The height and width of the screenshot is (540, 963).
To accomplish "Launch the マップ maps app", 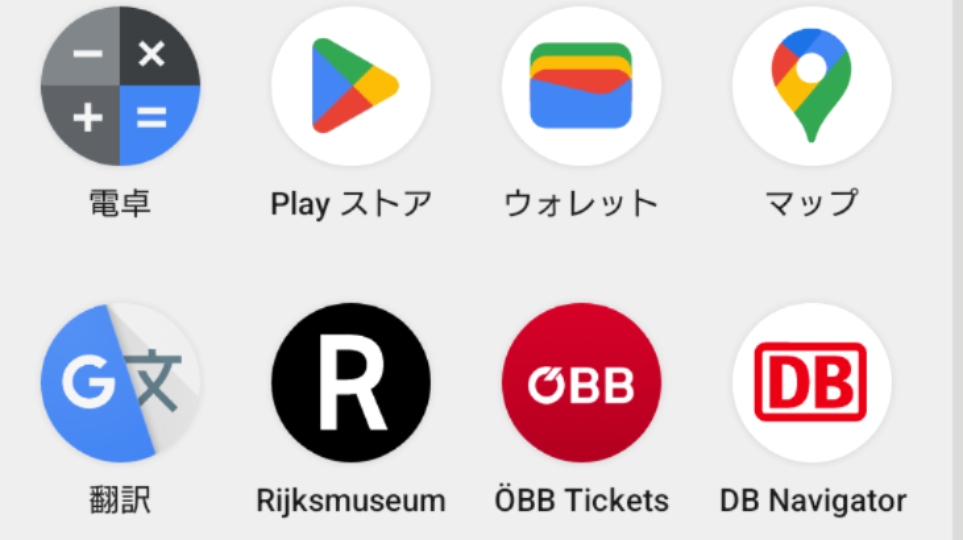I will [811, 86].
